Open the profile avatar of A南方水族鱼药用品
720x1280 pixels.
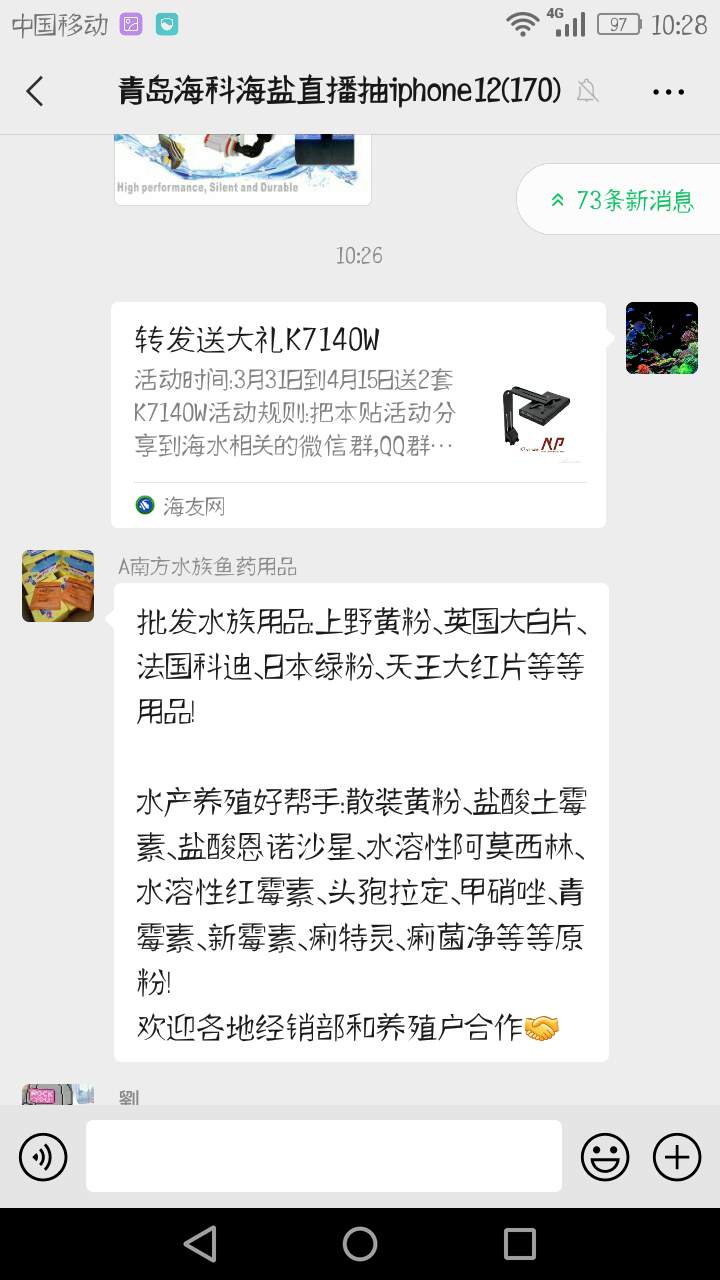click(58, 586)
